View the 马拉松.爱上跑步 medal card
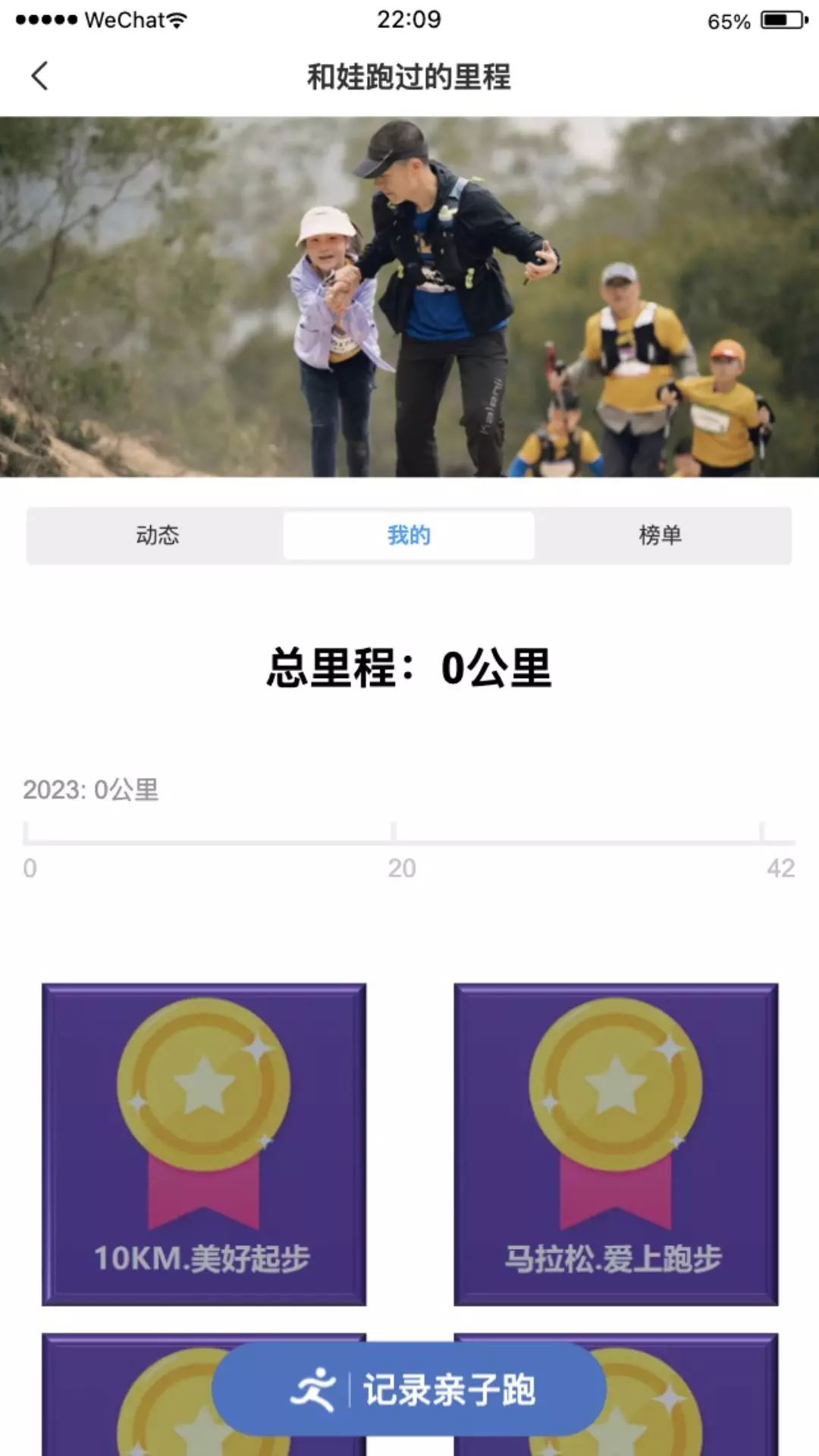819x1456 pixels. point(616,1145)
